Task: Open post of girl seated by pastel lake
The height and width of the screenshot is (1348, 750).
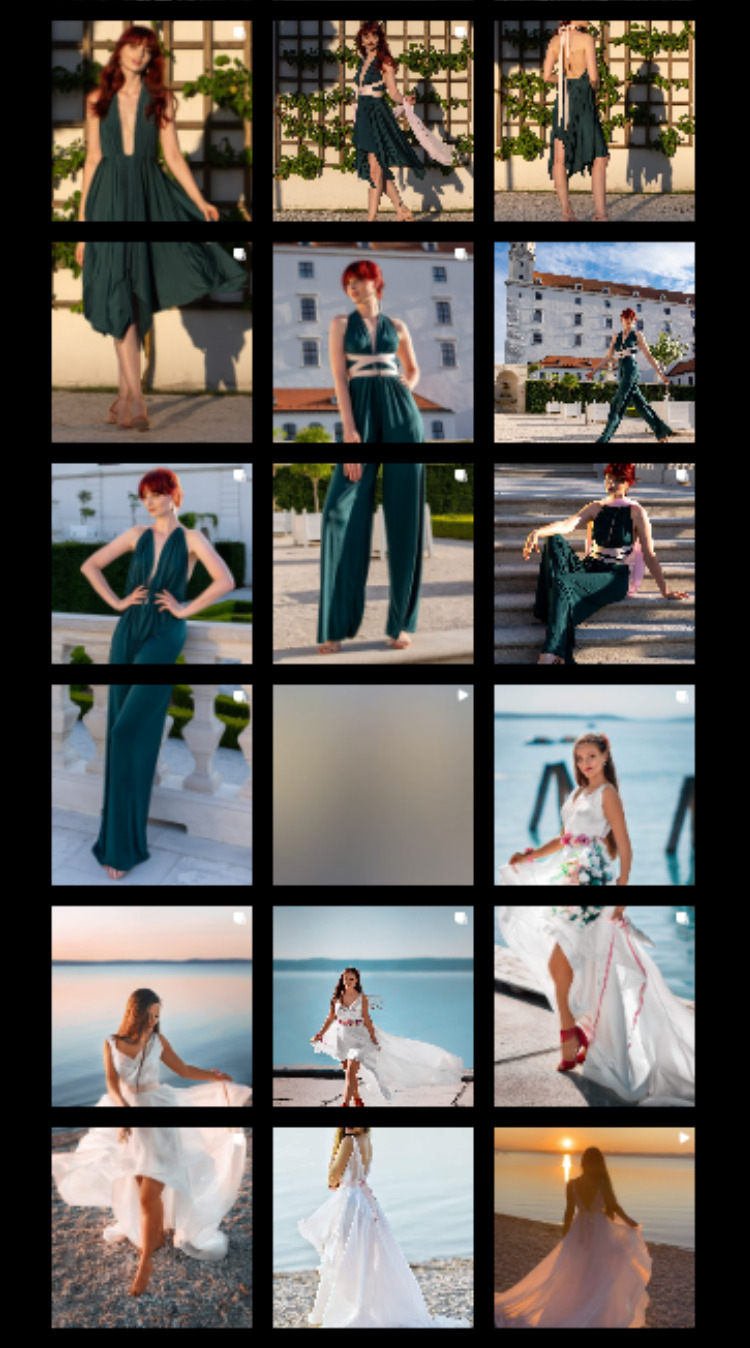Action: pos(152,1006)
